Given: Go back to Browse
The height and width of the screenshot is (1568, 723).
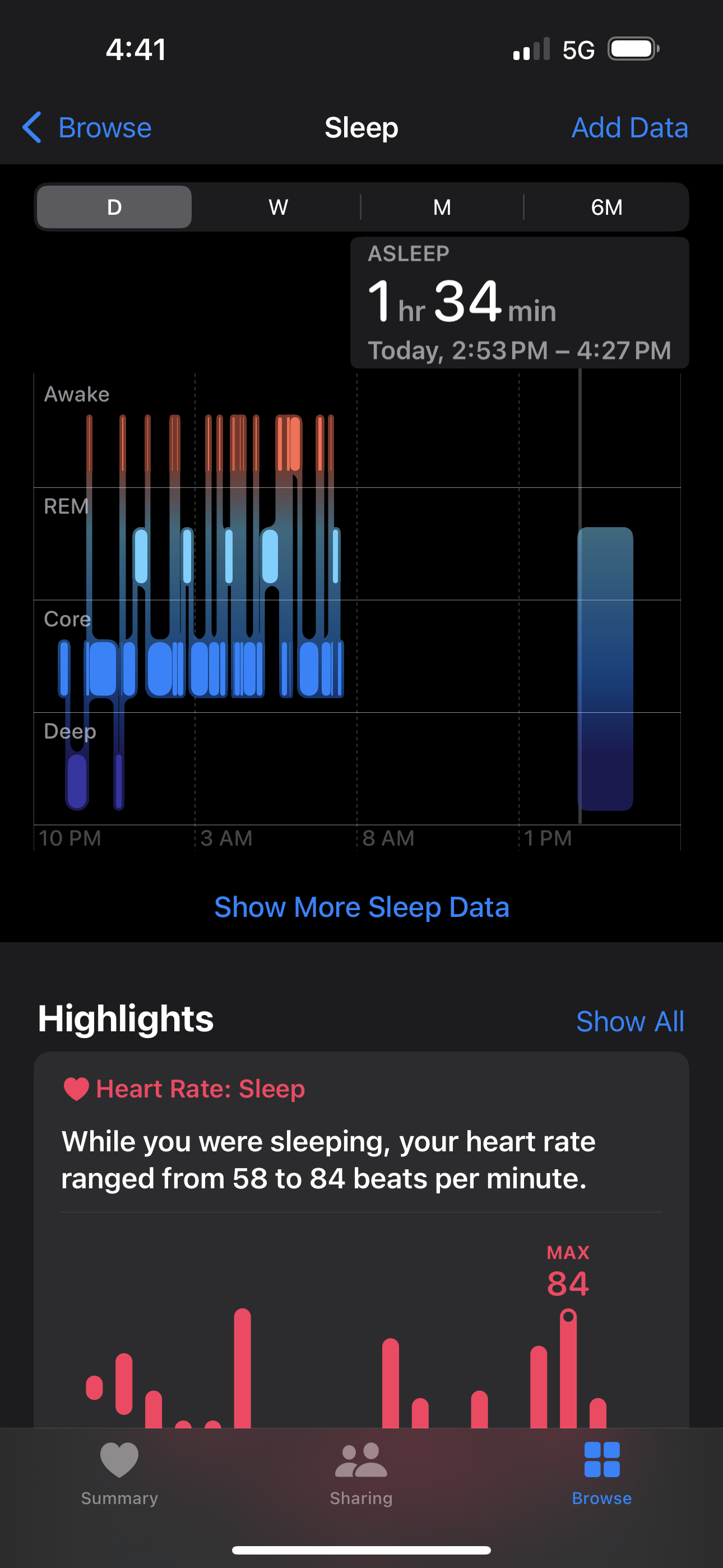Looking at the screenshot, I should point(87,128).
